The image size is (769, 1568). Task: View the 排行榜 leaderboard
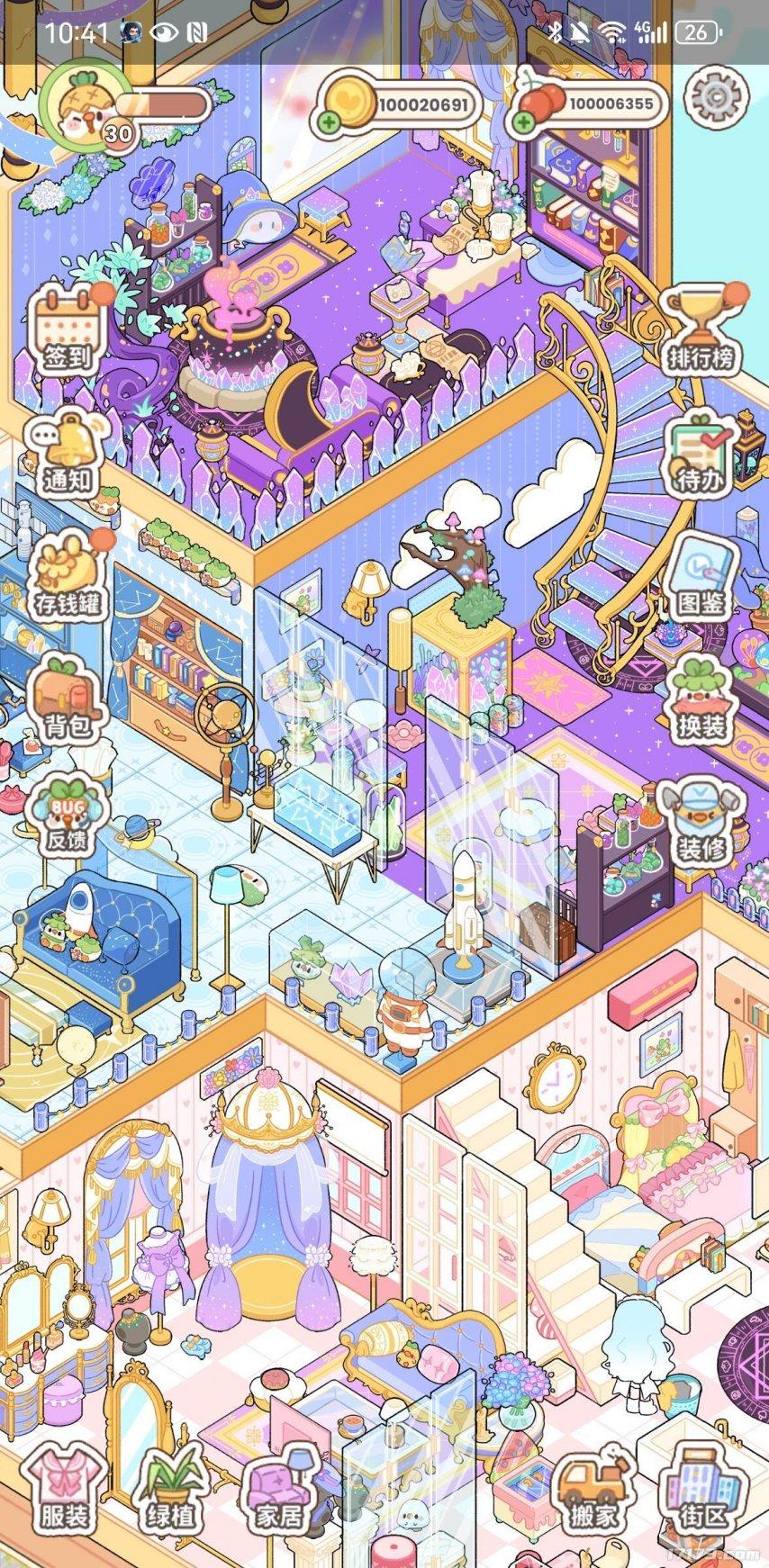point(701,330)
